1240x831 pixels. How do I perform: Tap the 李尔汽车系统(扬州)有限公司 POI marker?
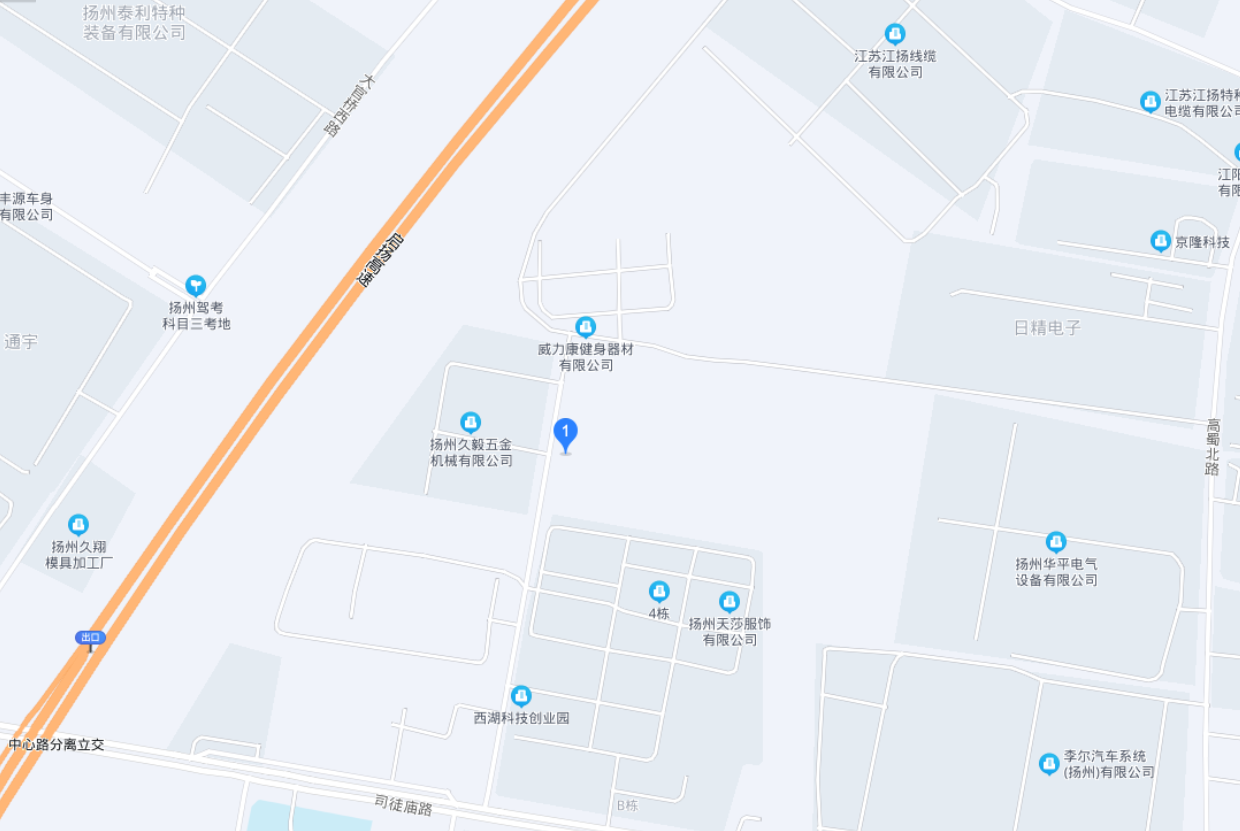pos(1049,764)
